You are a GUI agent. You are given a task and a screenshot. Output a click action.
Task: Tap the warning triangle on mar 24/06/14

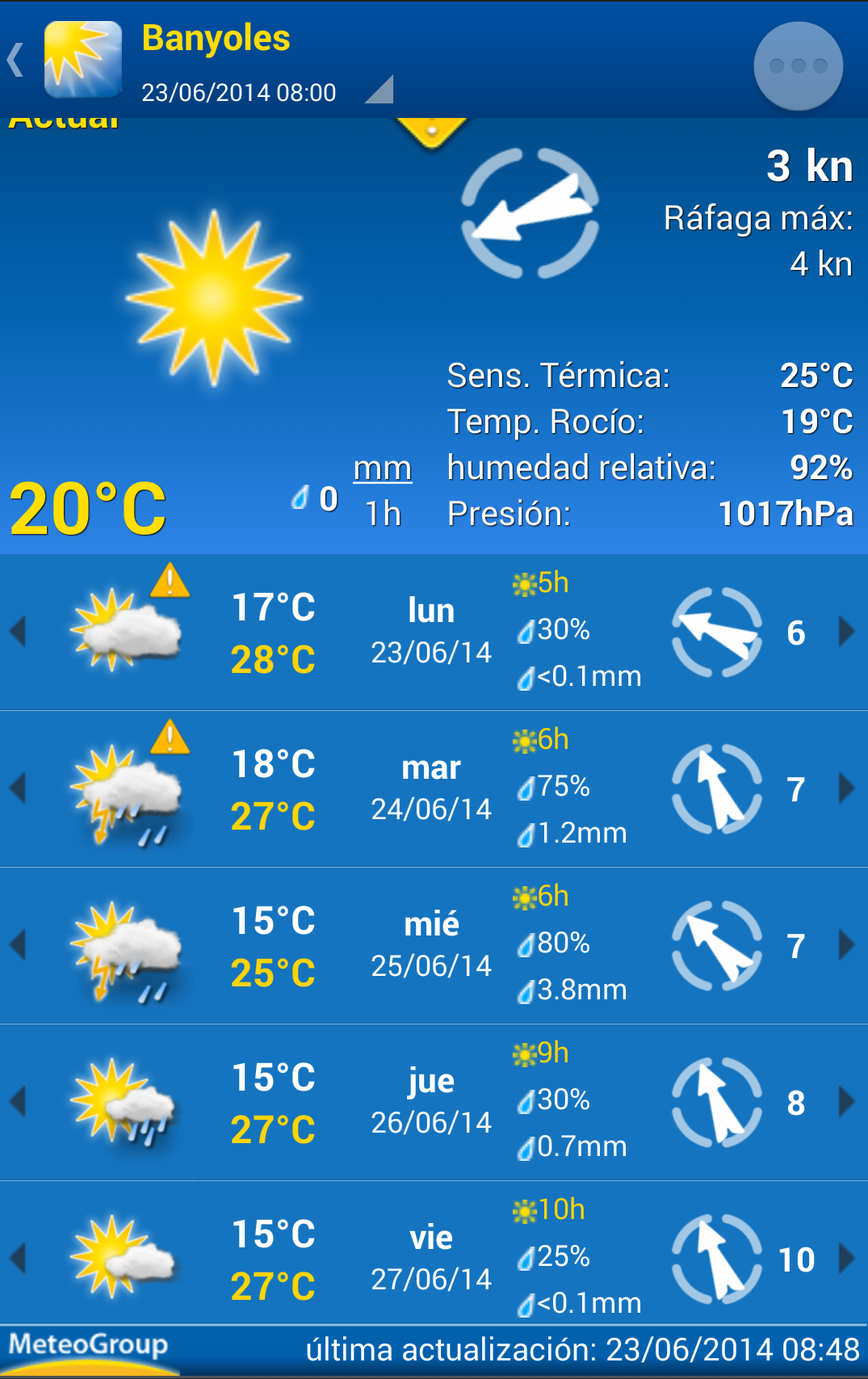(x=170, y=738)
